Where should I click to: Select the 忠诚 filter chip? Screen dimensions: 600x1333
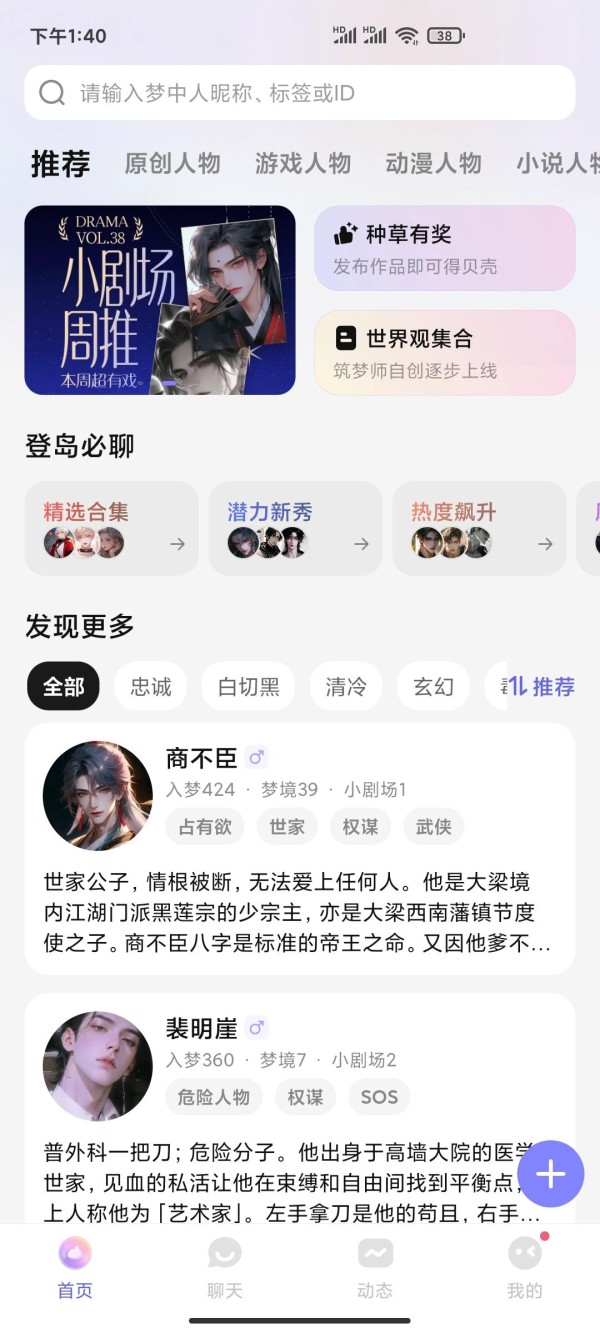(x=151, y=686)
